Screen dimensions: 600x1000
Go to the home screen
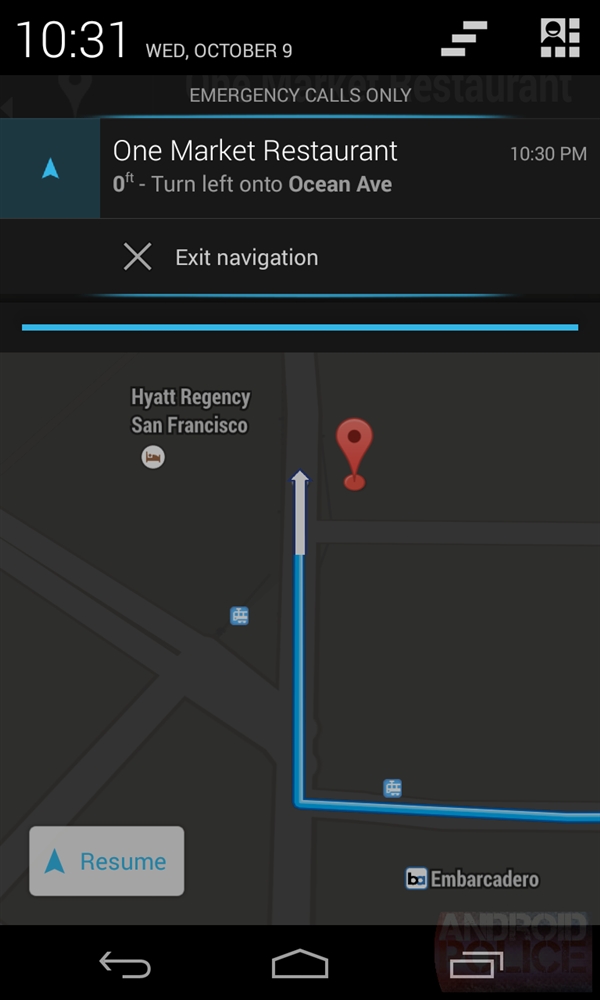300,964
